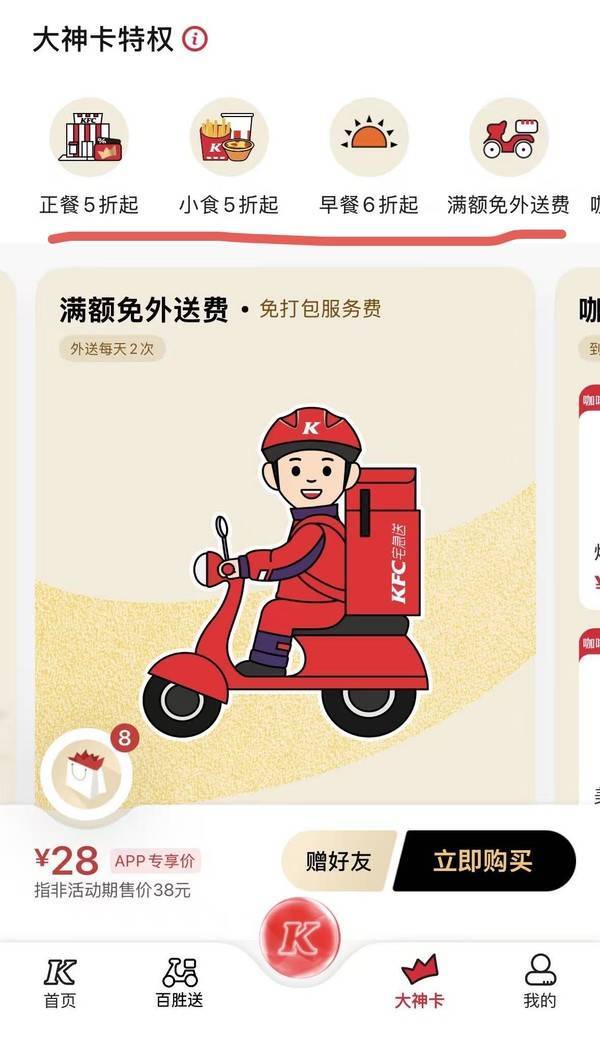Open the 我的 tab

tap(540, 983)
